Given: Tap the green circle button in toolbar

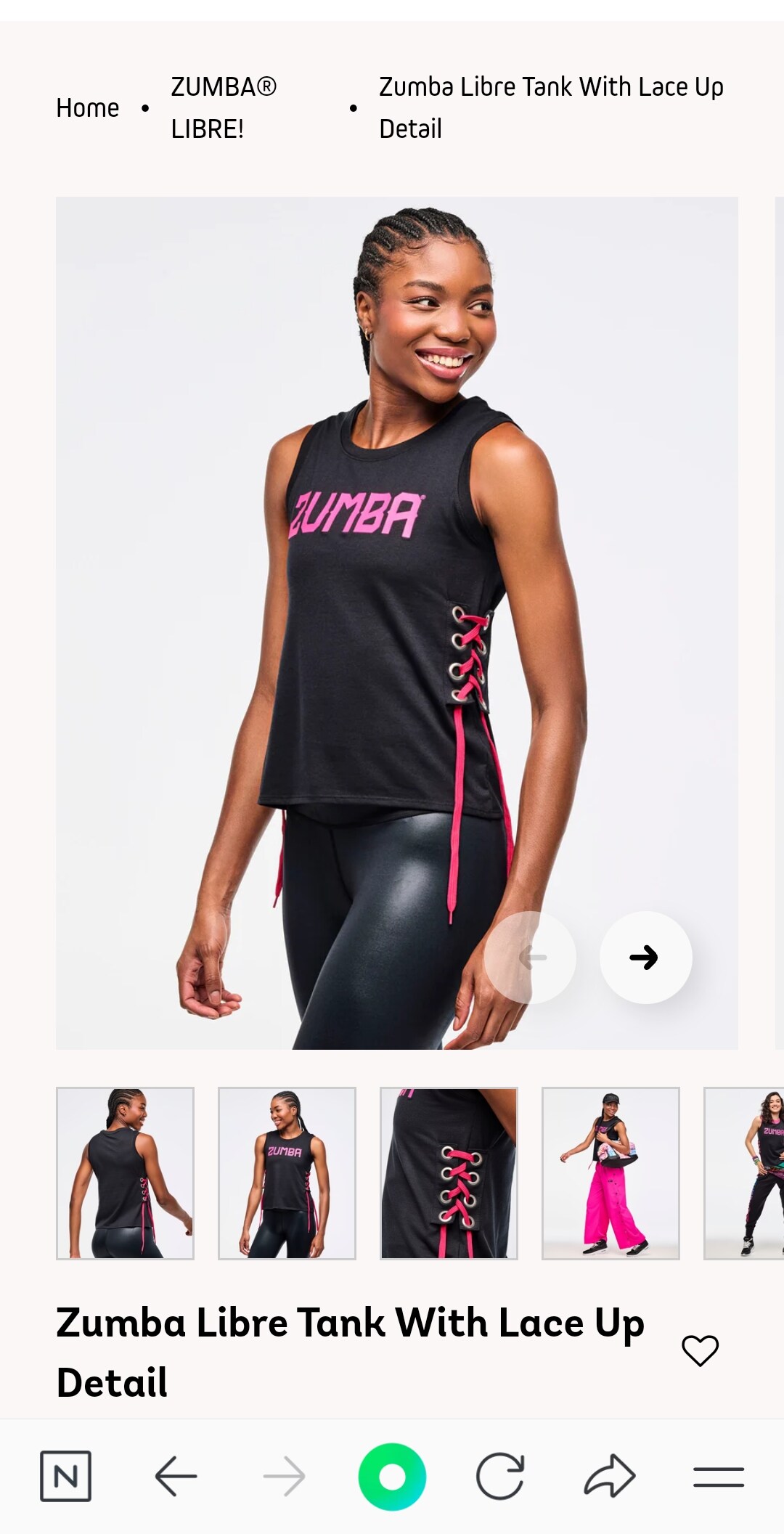Looking at the screenshot, I should [x=392, y=1476].
